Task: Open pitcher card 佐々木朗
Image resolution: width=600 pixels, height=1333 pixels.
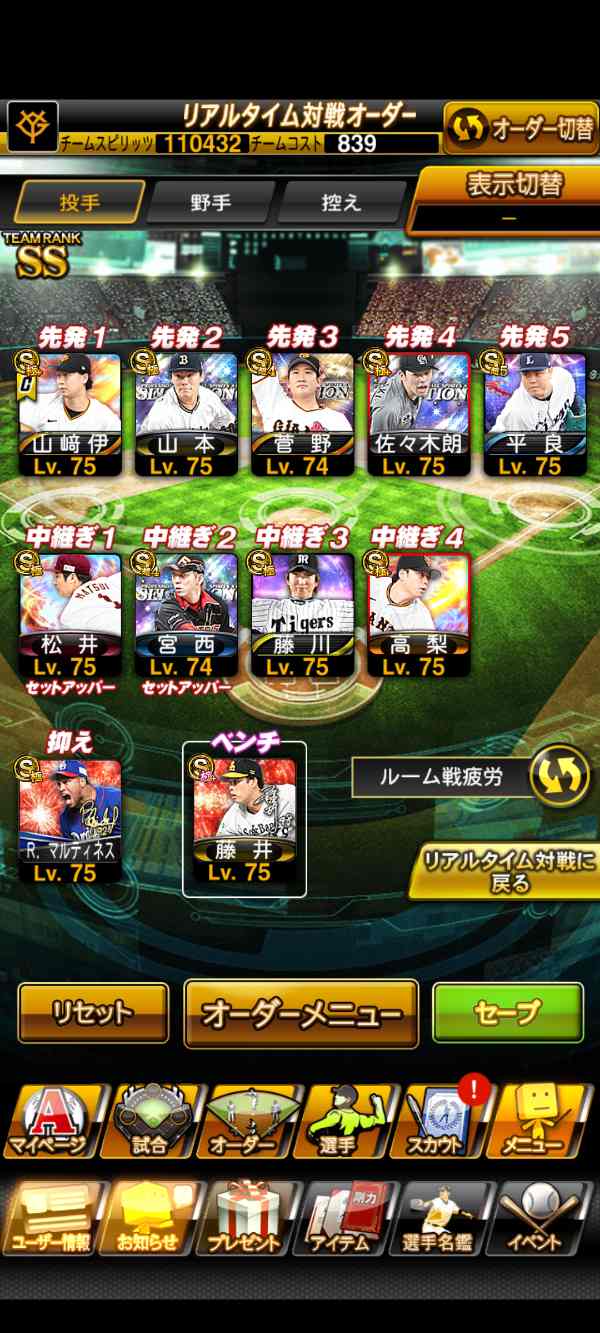Action: 418,411
